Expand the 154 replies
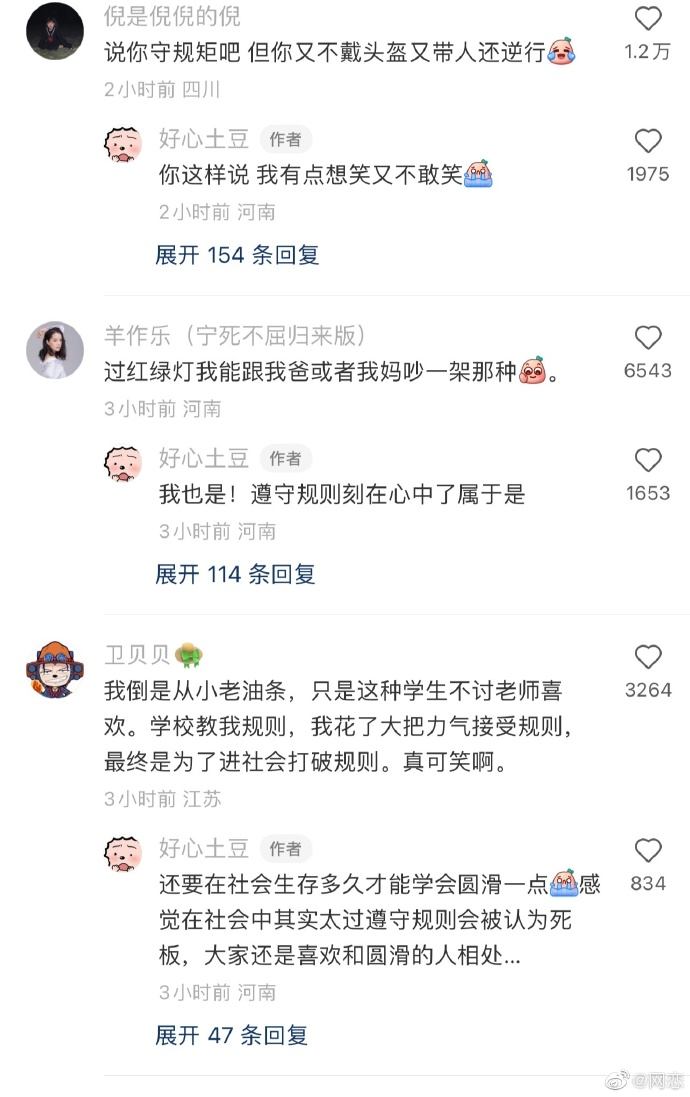 237,255
